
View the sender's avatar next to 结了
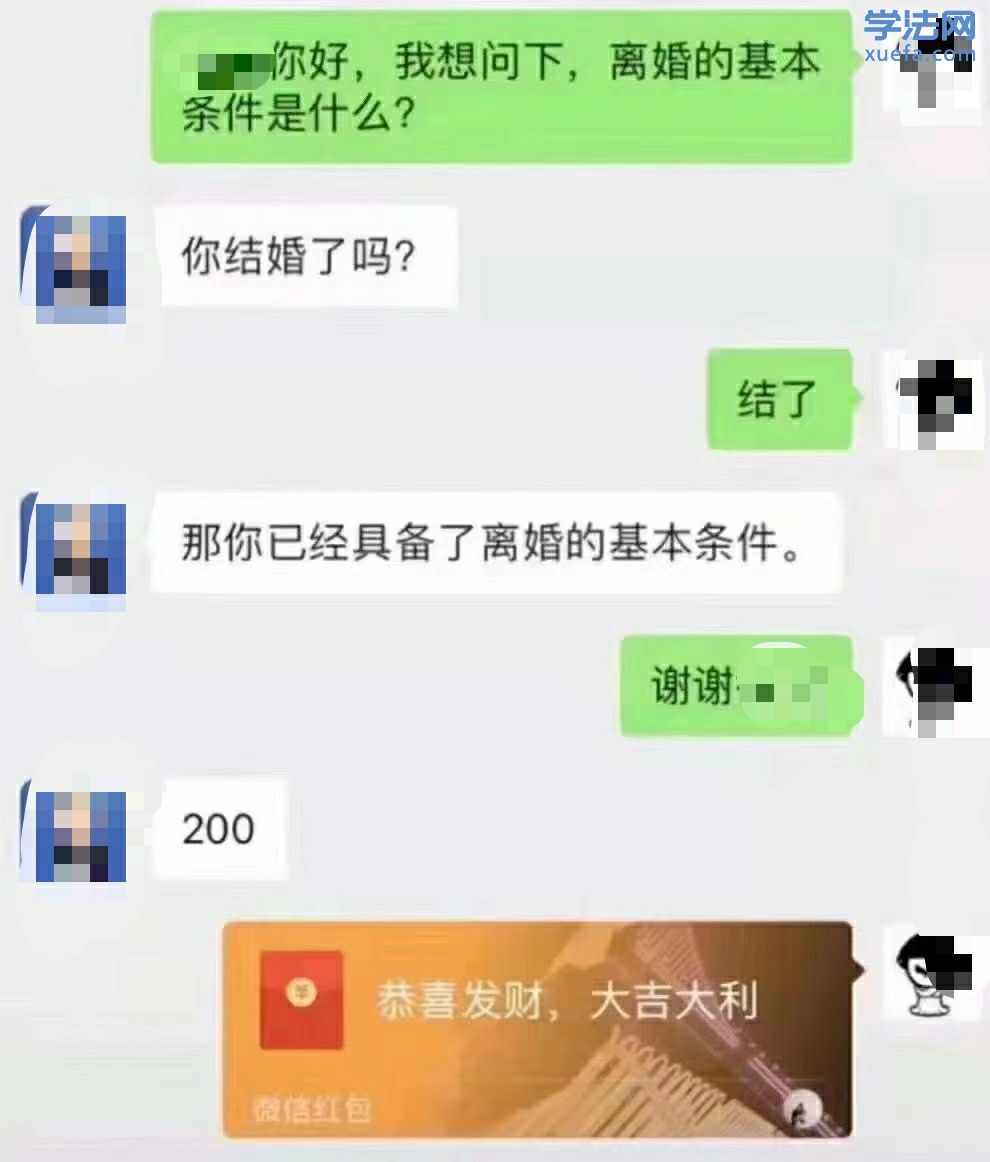pyautogui.click(x=934, y=402)
